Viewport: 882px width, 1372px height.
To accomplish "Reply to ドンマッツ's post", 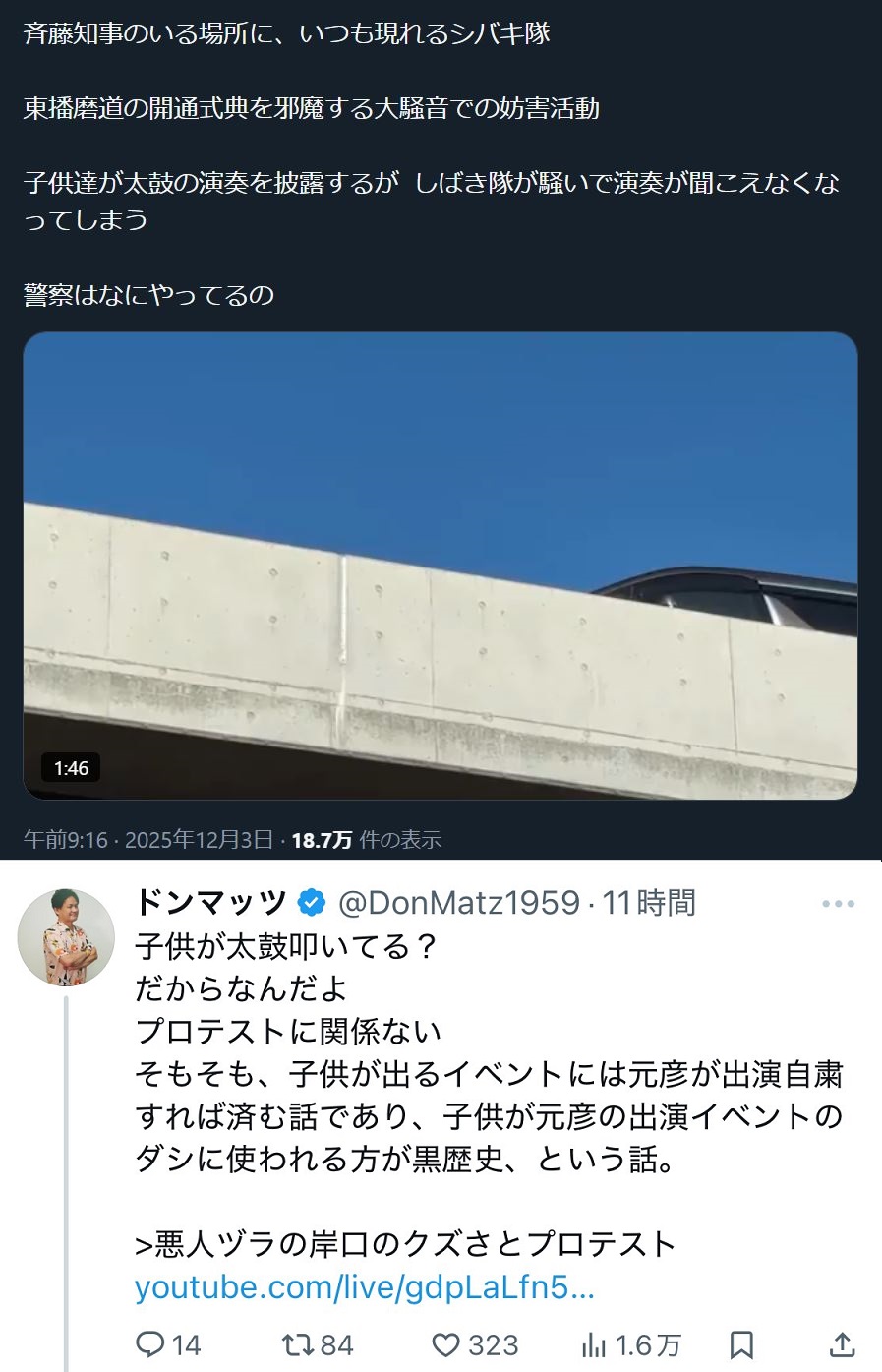I will (150, 1344).
